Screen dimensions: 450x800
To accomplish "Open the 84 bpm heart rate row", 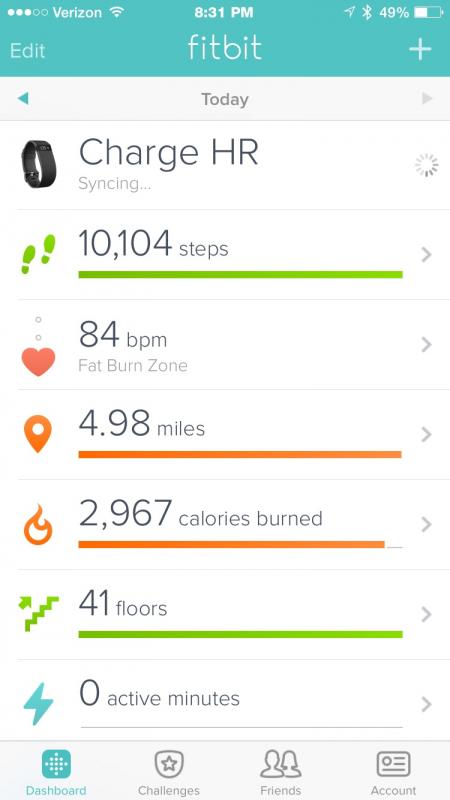I will pyautogui.click(x=225, y=345).
